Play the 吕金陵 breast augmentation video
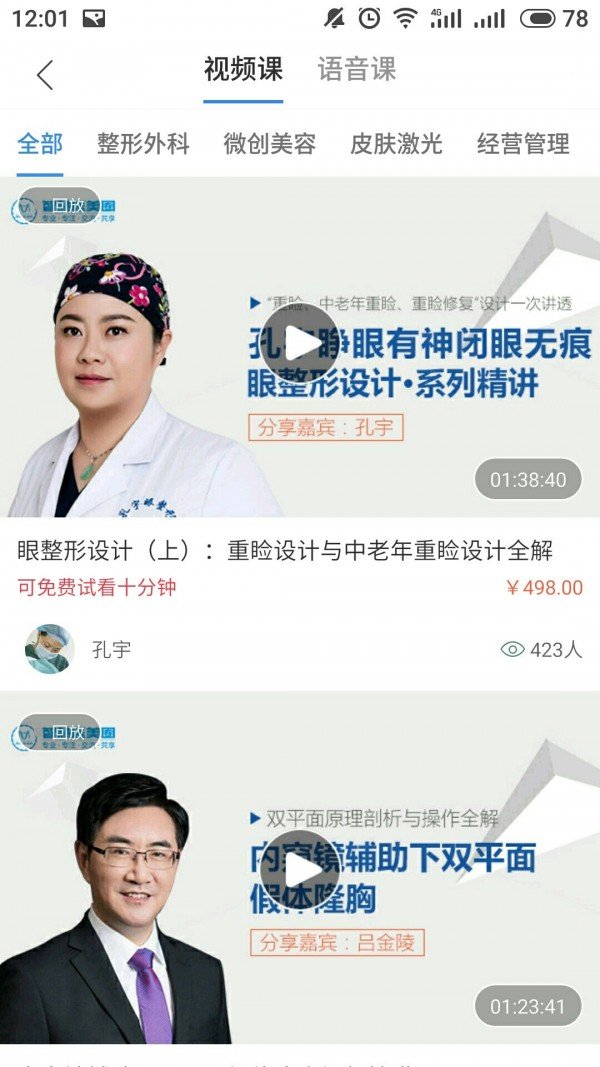 pos(300,870)
